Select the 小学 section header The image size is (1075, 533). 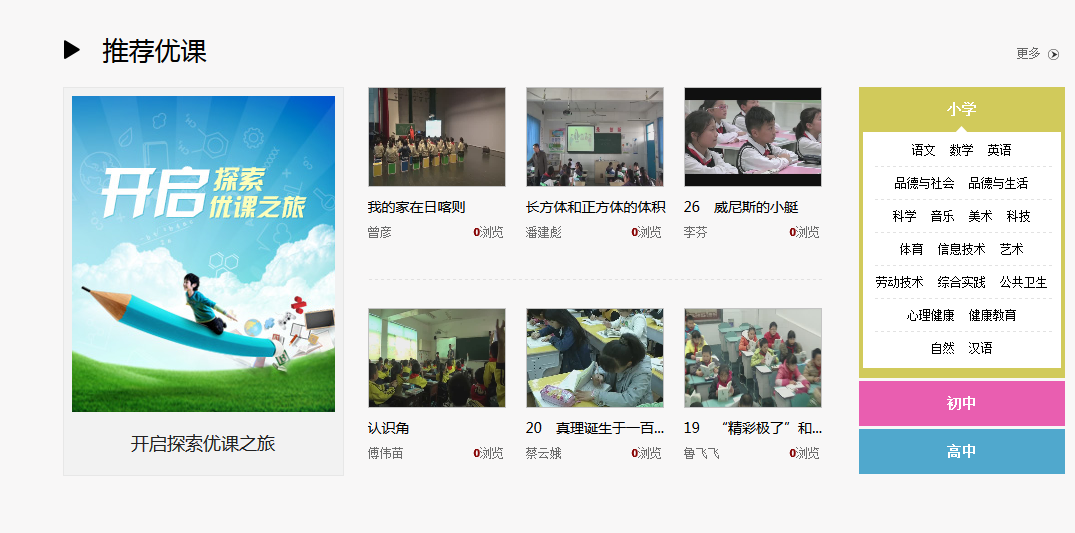click(x=961, y=109)
